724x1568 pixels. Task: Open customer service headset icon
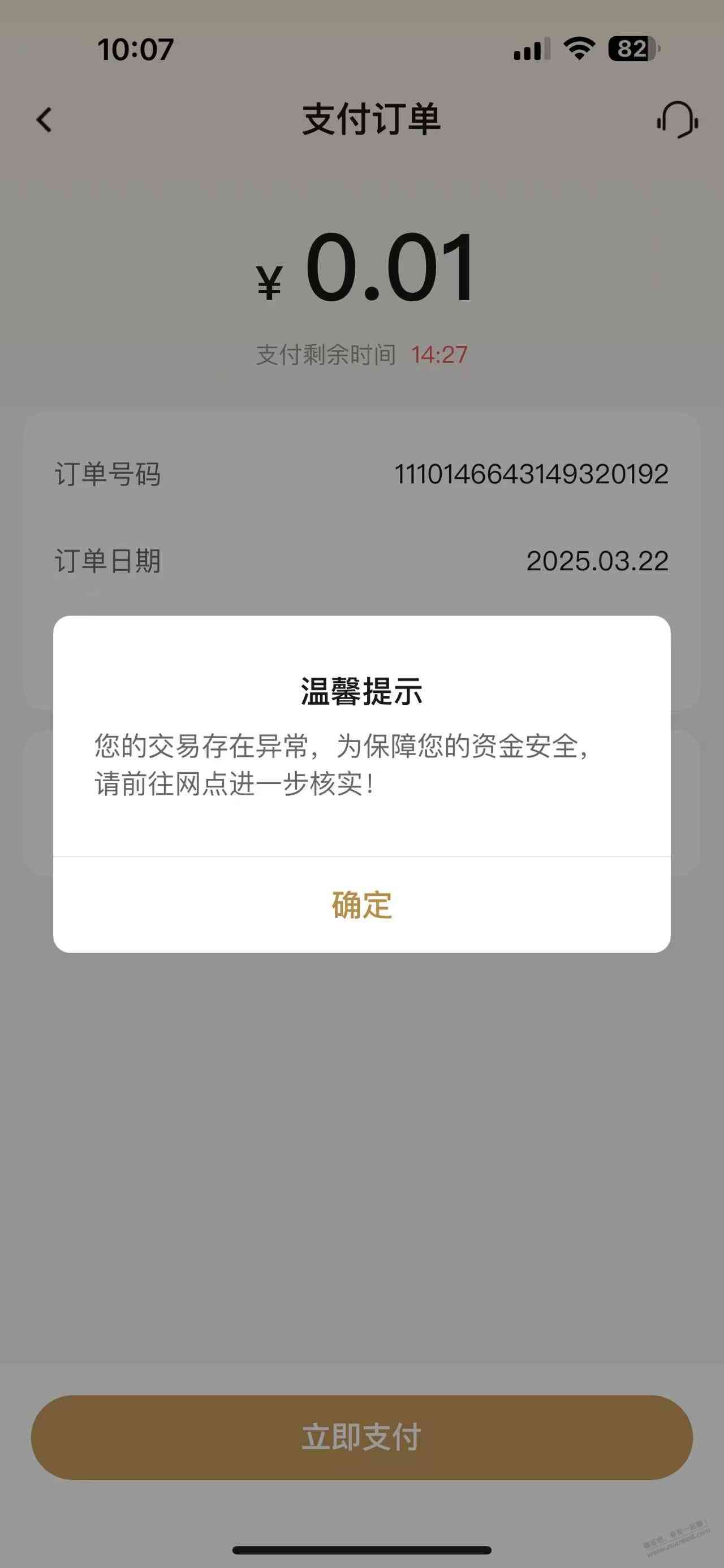[677, 120]
